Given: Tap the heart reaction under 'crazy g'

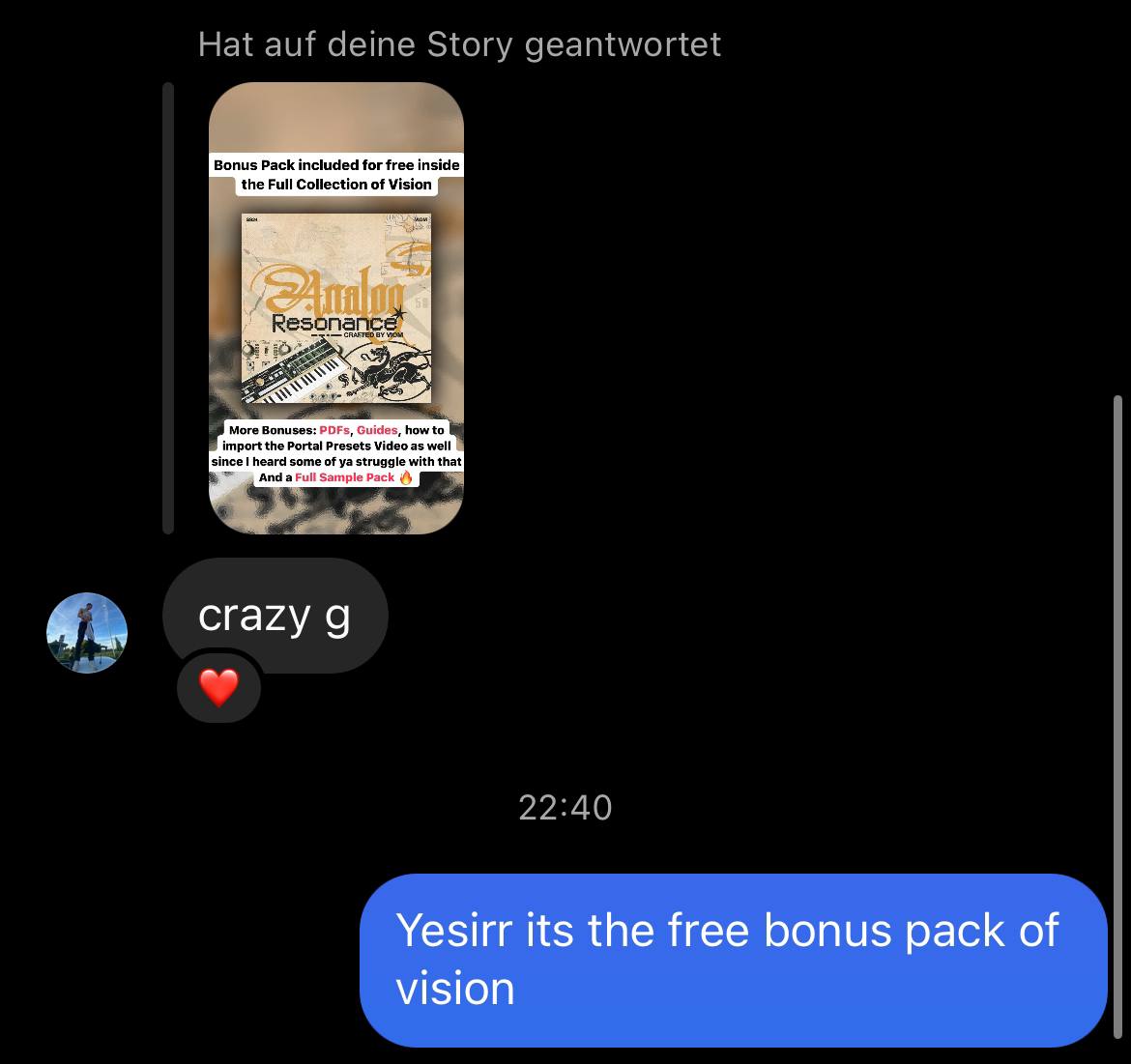Looking at the screenshot, I should [x=219, y=688].
